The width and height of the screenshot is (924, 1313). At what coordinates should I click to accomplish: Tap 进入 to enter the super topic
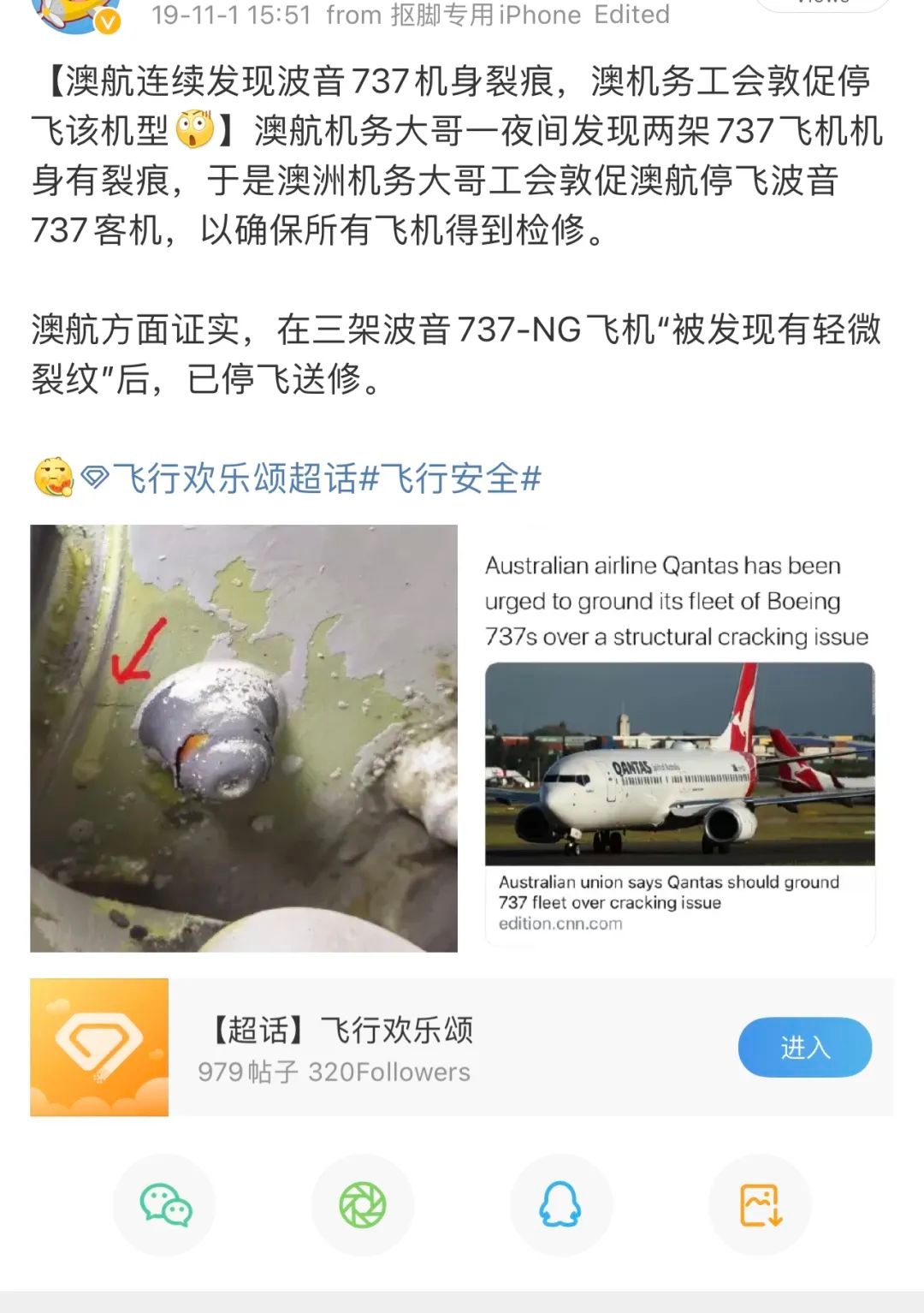(804, 1047)
